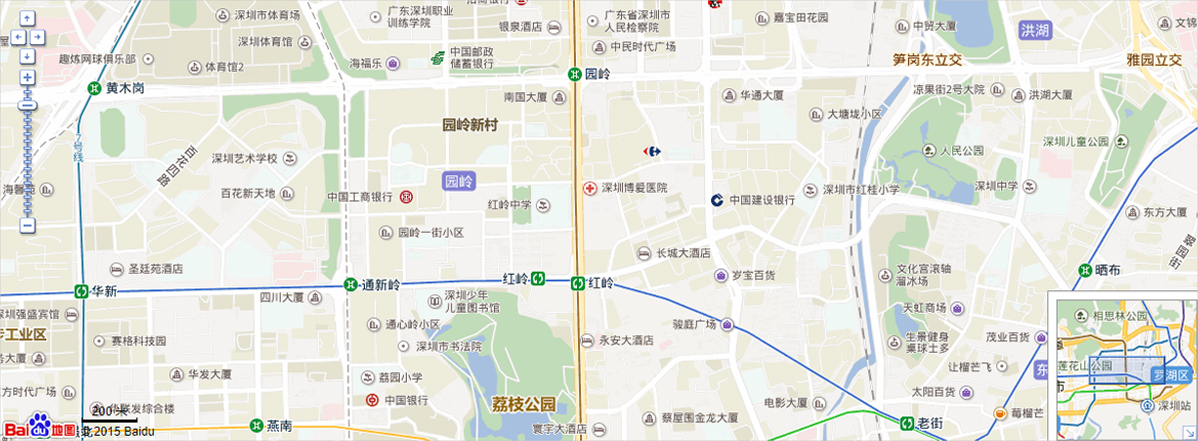Viewport: 1198px width, 441px height.
Task: Open the 深圳博爱医院 hospital marker
Action: pos(590,188)
